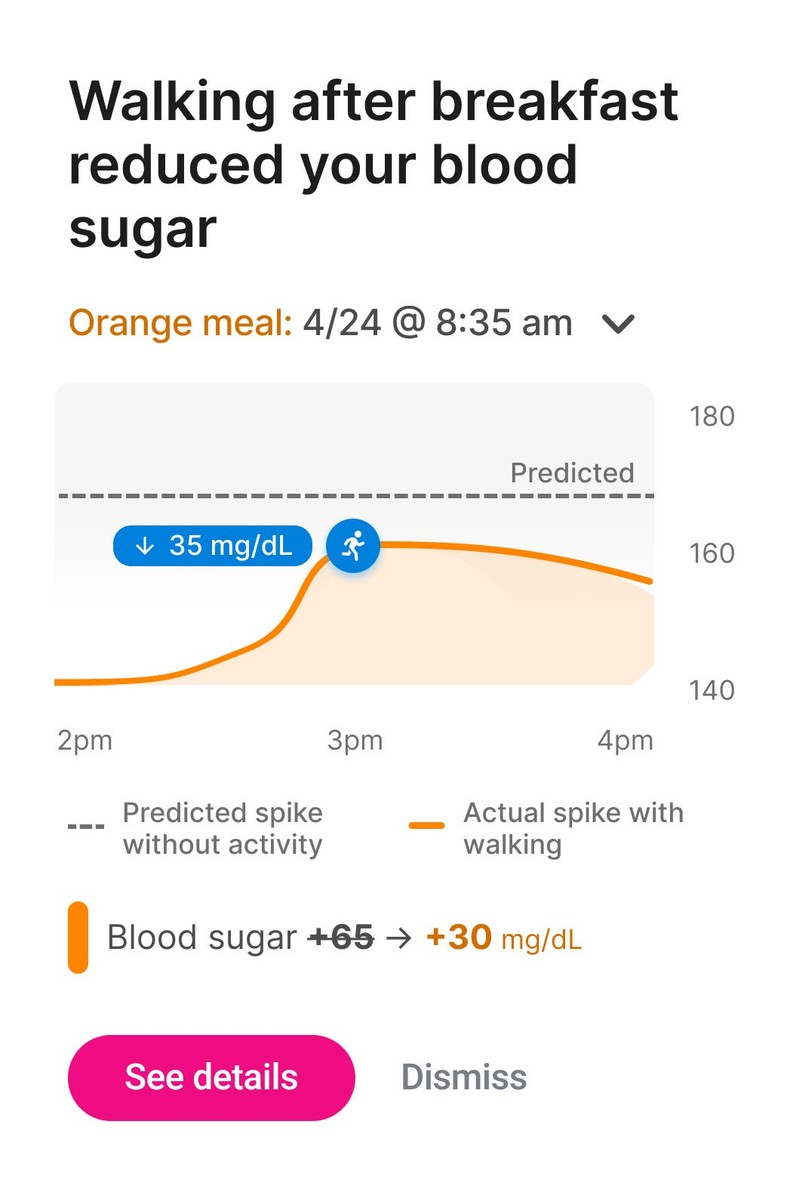This screenshot has width=790, height=1189.
Task: Tap the orange vertical bar beside Blood sugar
Action: pos(78,938)
